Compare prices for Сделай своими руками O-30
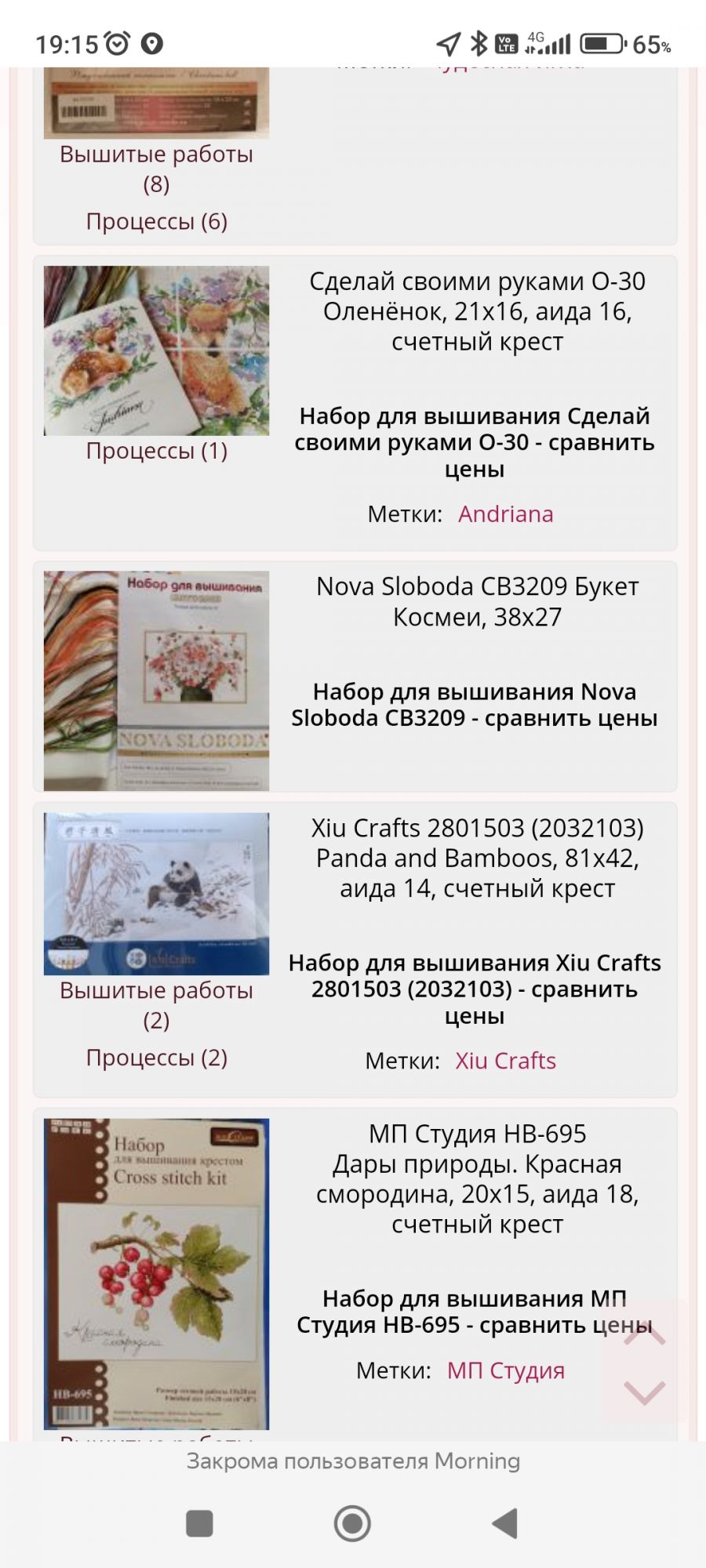The image size is (706, 1568). pos(474,442)
